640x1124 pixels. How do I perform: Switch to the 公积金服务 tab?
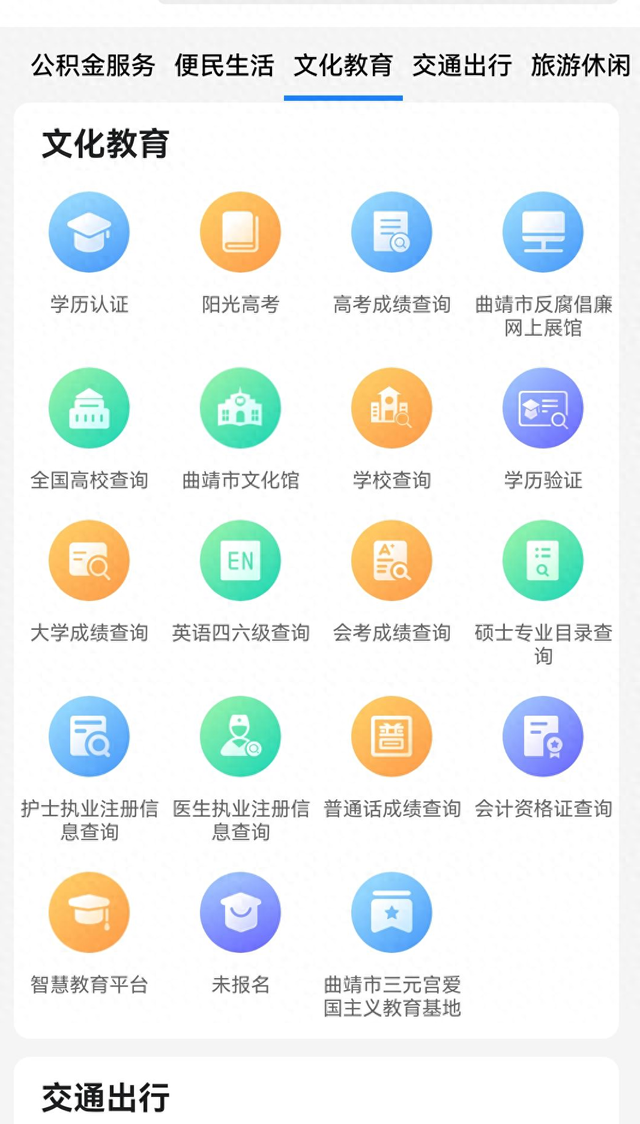(93, 66)
